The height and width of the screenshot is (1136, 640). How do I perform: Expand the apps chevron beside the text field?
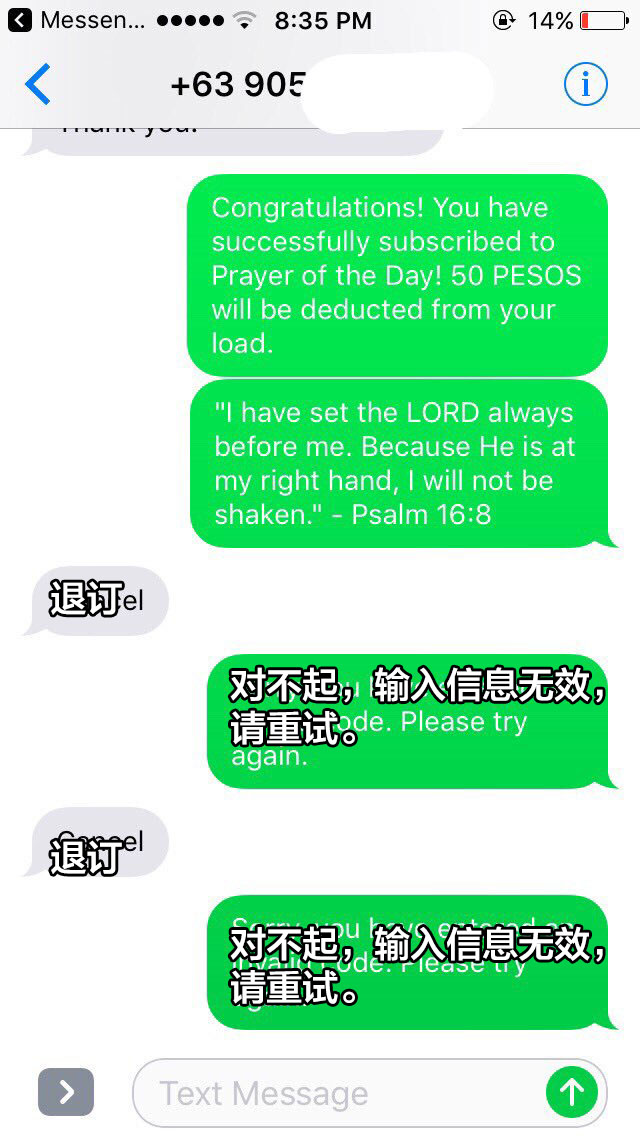pos(66,1092)
